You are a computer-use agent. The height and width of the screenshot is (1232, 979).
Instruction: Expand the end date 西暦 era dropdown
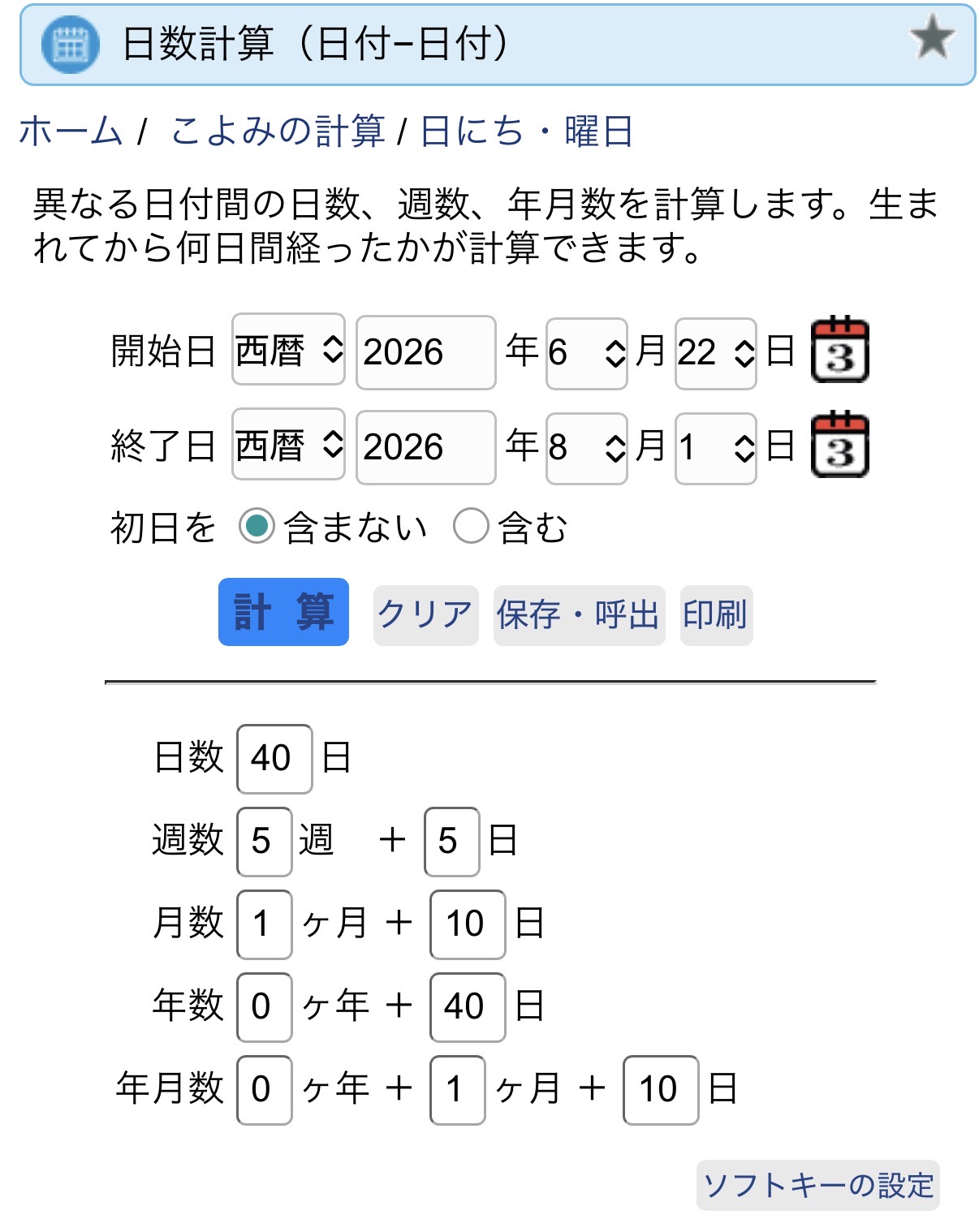click(x=288, y=445)
